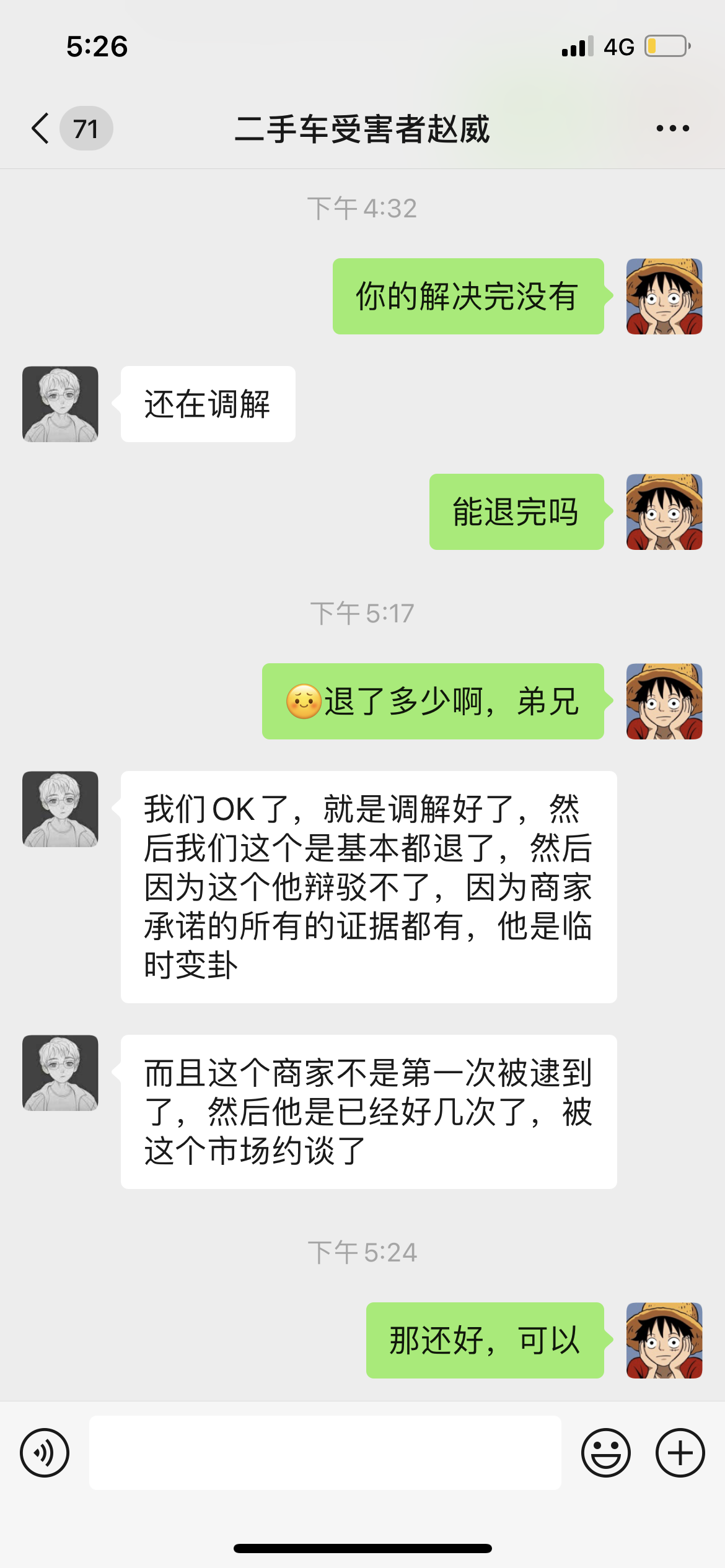Open the emoji sticker panel
725x1568 pixels.
[x=605, y=1453]
